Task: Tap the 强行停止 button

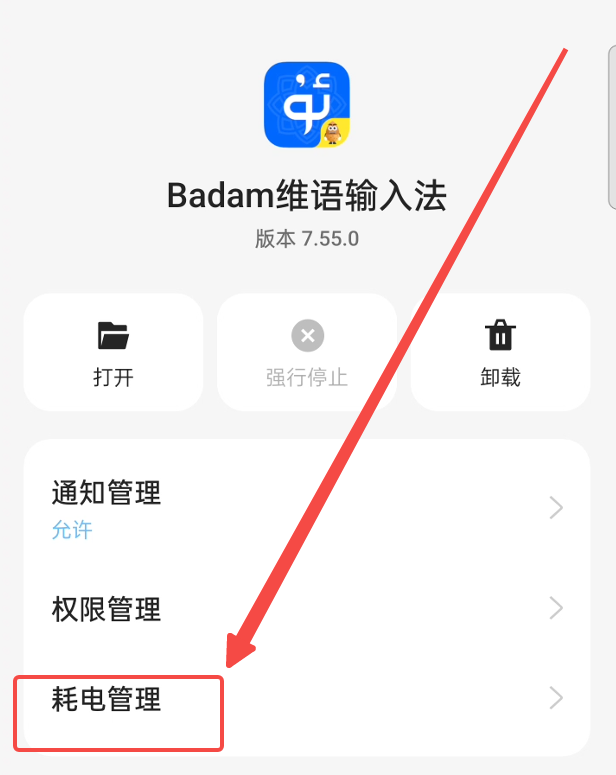Action: [307, 352]
